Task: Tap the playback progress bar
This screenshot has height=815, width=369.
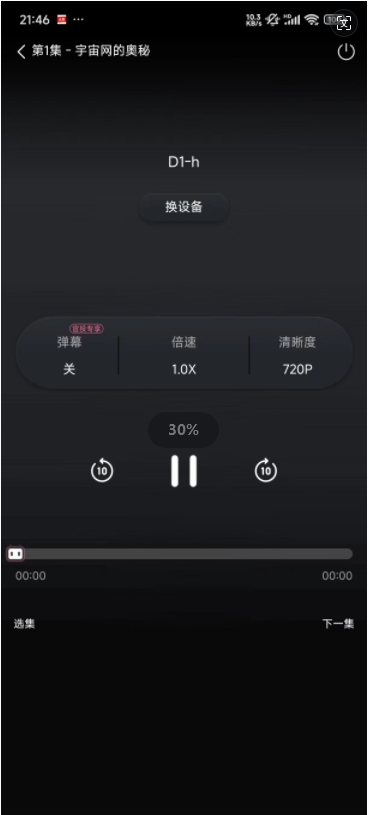Action: [x=181, y=554]
